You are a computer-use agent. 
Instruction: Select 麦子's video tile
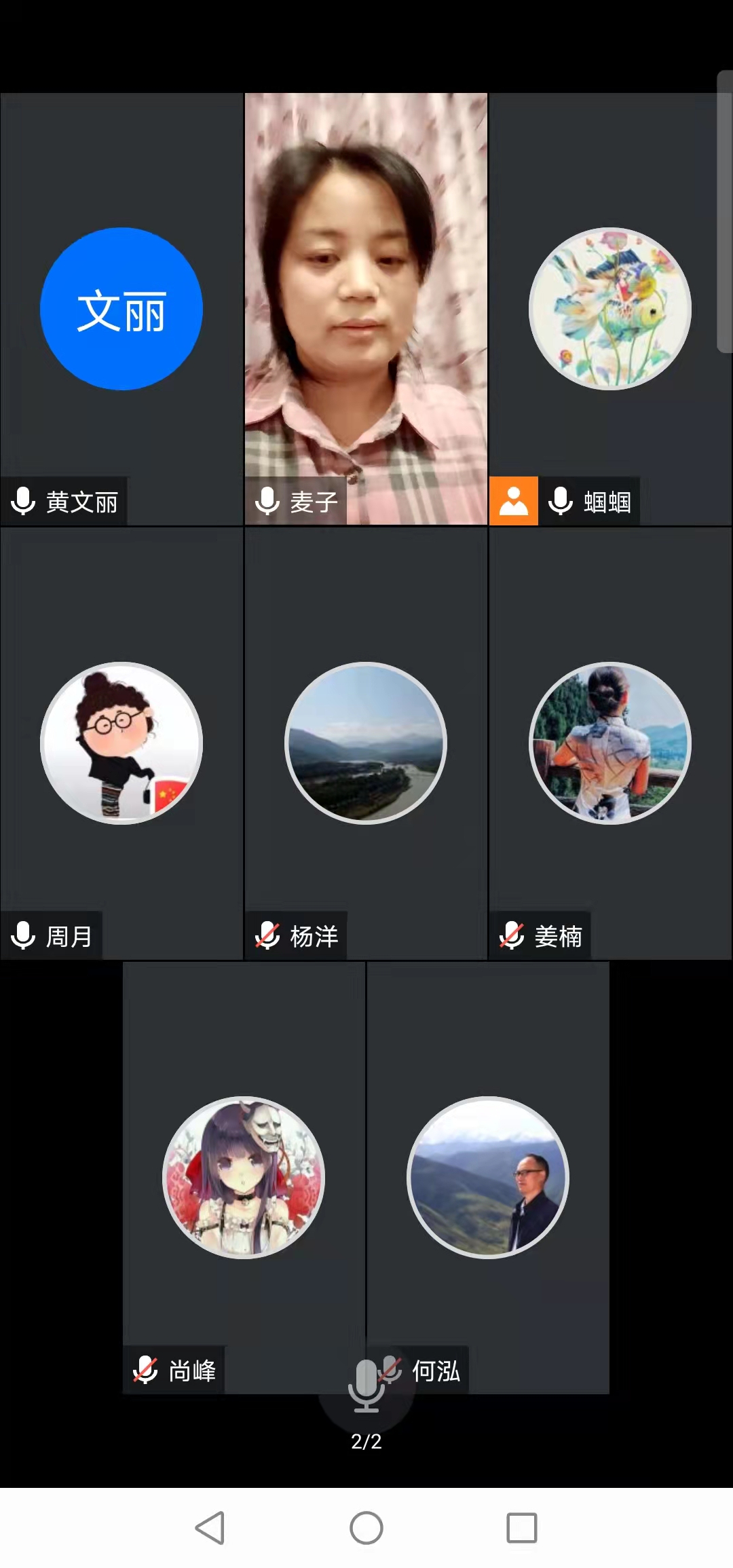point(366,309)
